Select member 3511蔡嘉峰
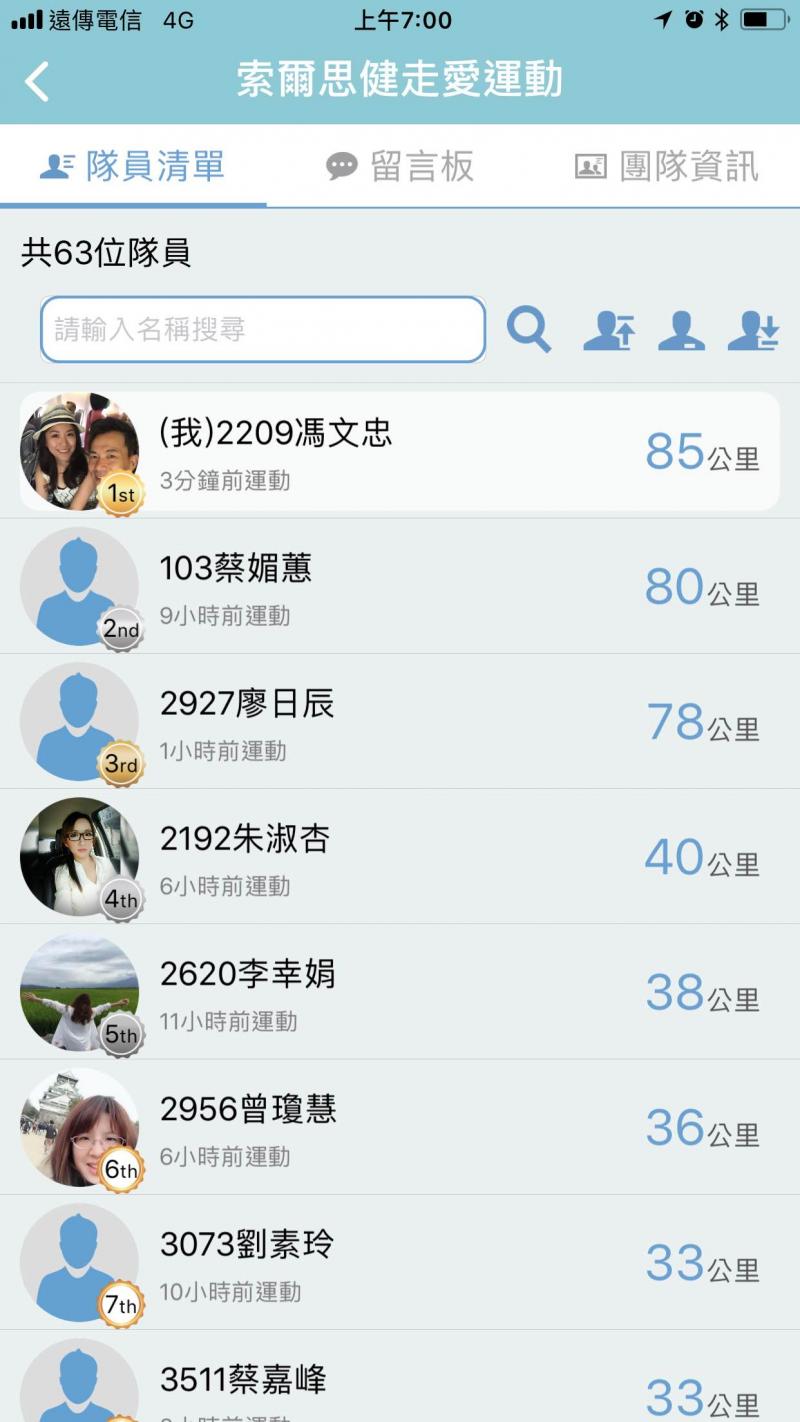Image resolution: width=800 pixels, height=1422 pixels. click(400, 1385)
